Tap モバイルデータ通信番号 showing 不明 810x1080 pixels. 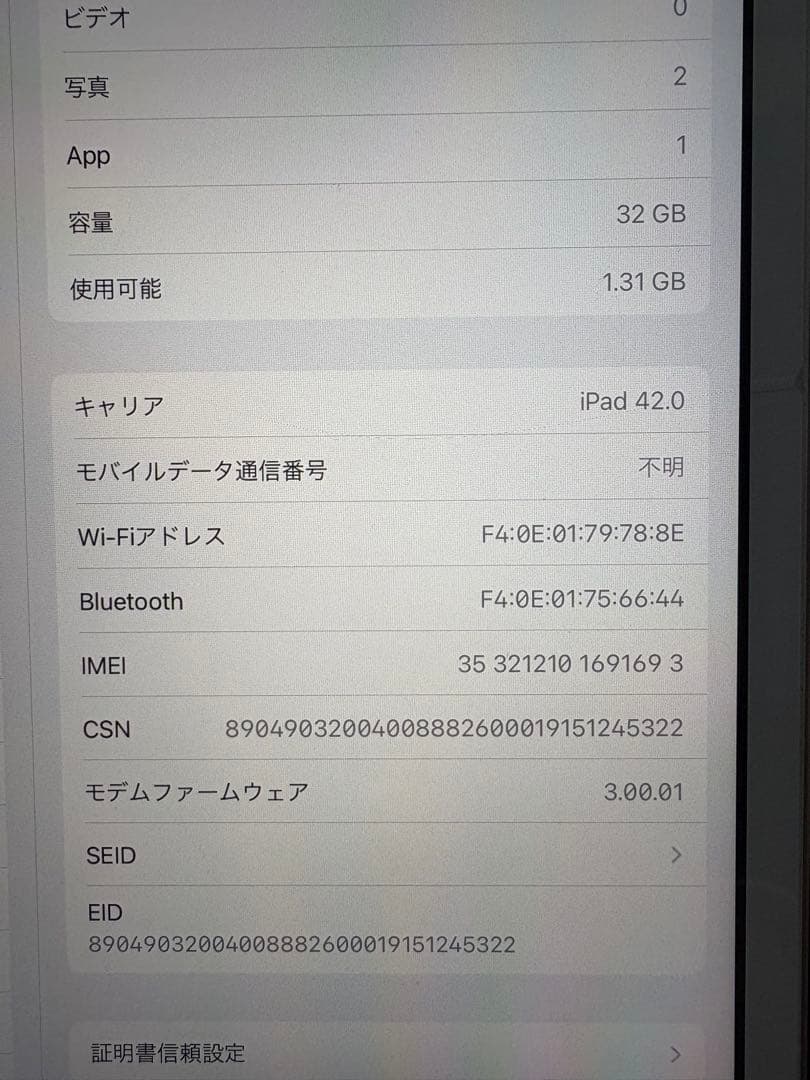tap(380, 468)
